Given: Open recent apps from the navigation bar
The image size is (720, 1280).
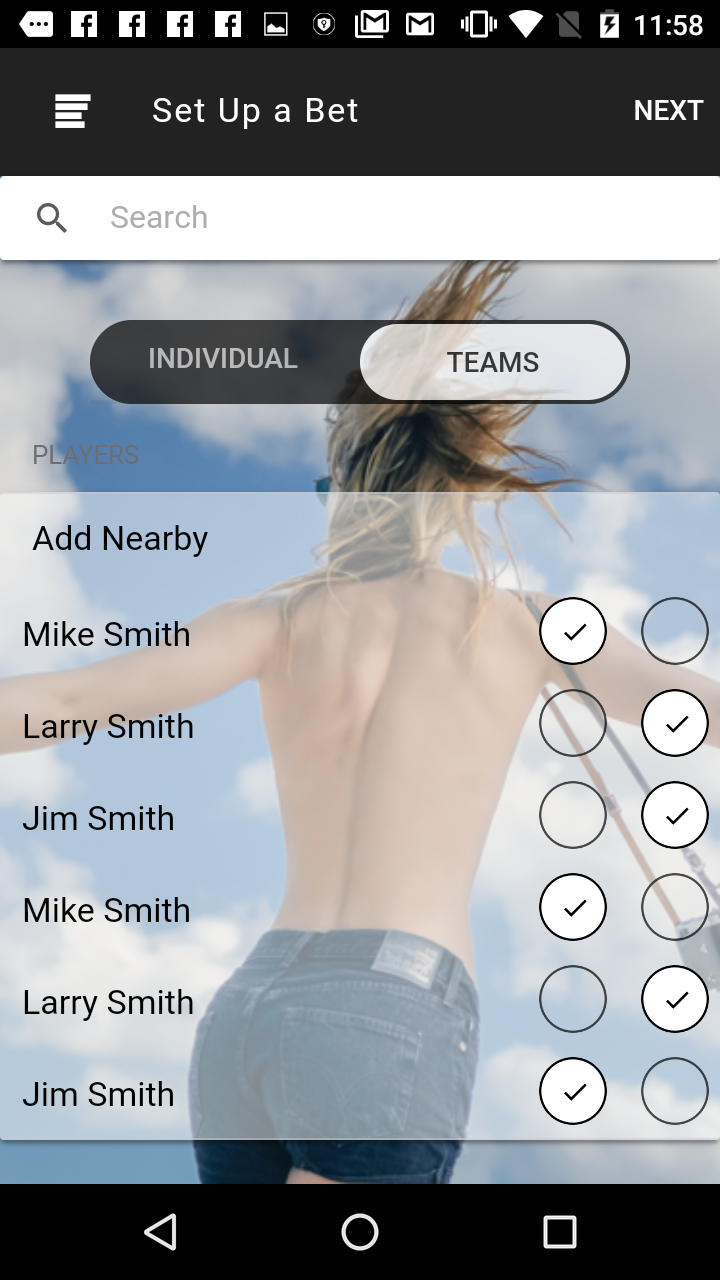Looking at the screenshot, I should pyautogui.click(x=560, y=1232).
